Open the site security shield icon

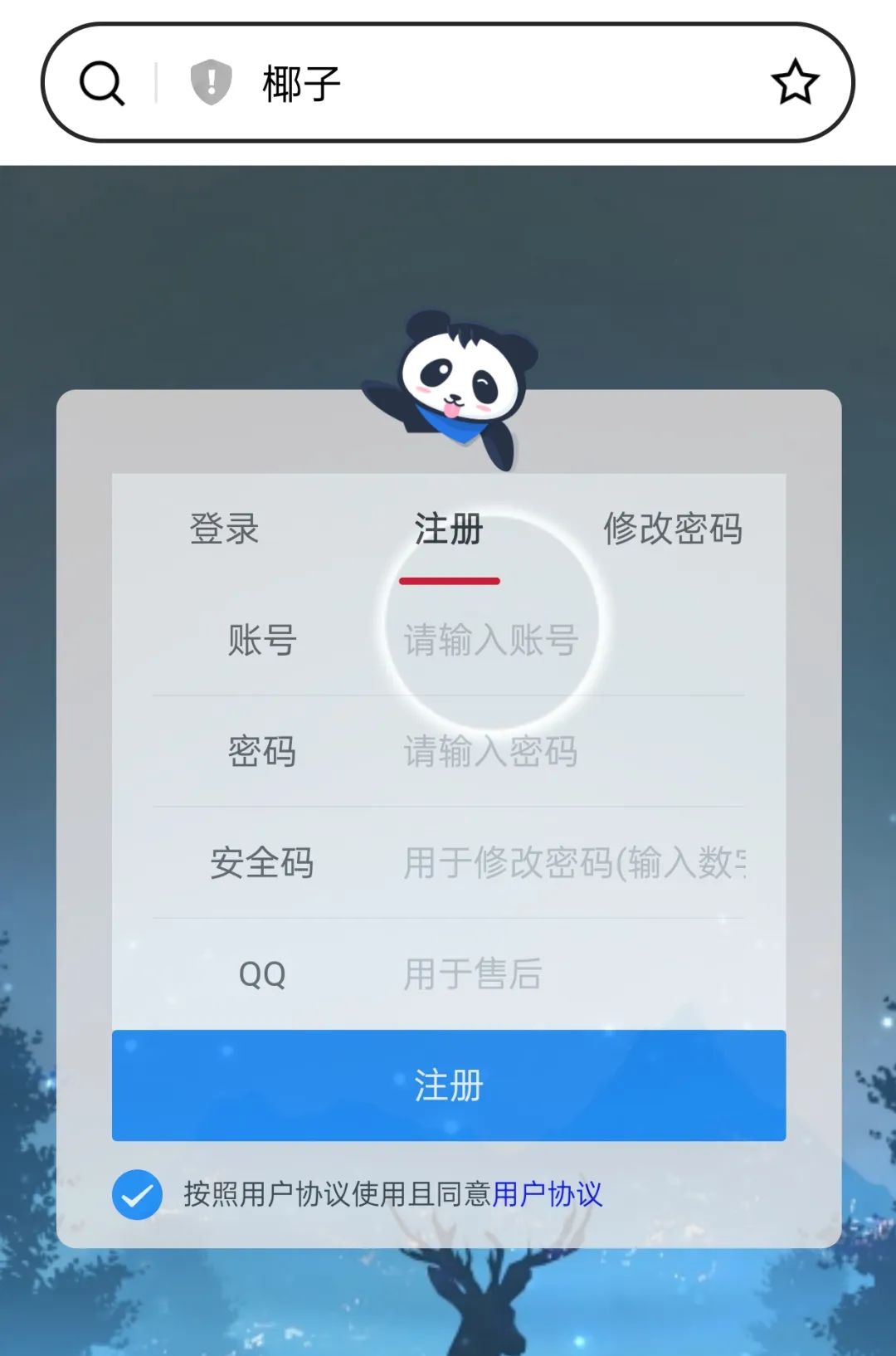click(211, 82)
